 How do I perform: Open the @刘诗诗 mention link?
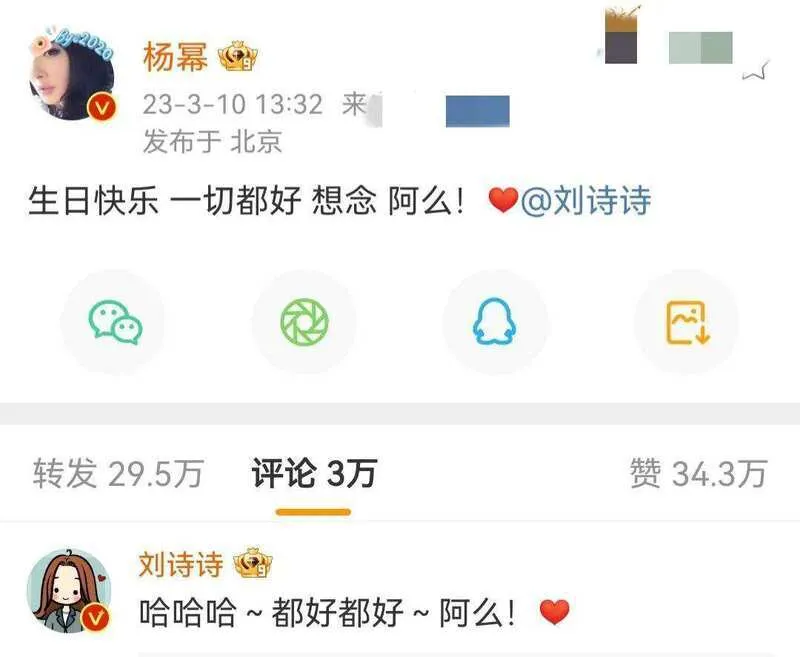point(586,201)
